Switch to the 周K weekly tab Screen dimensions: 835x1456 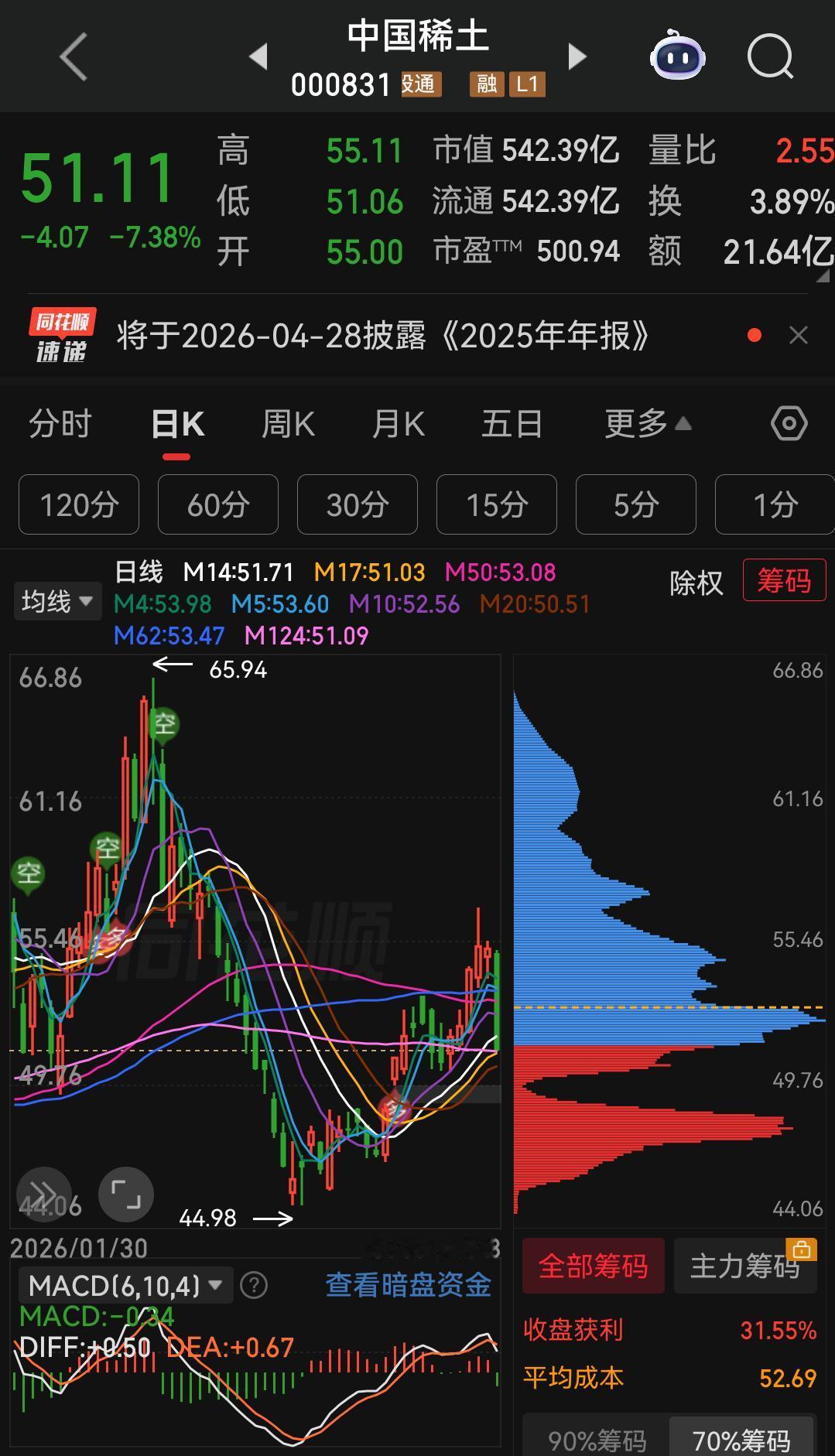(x=287, y=423)
